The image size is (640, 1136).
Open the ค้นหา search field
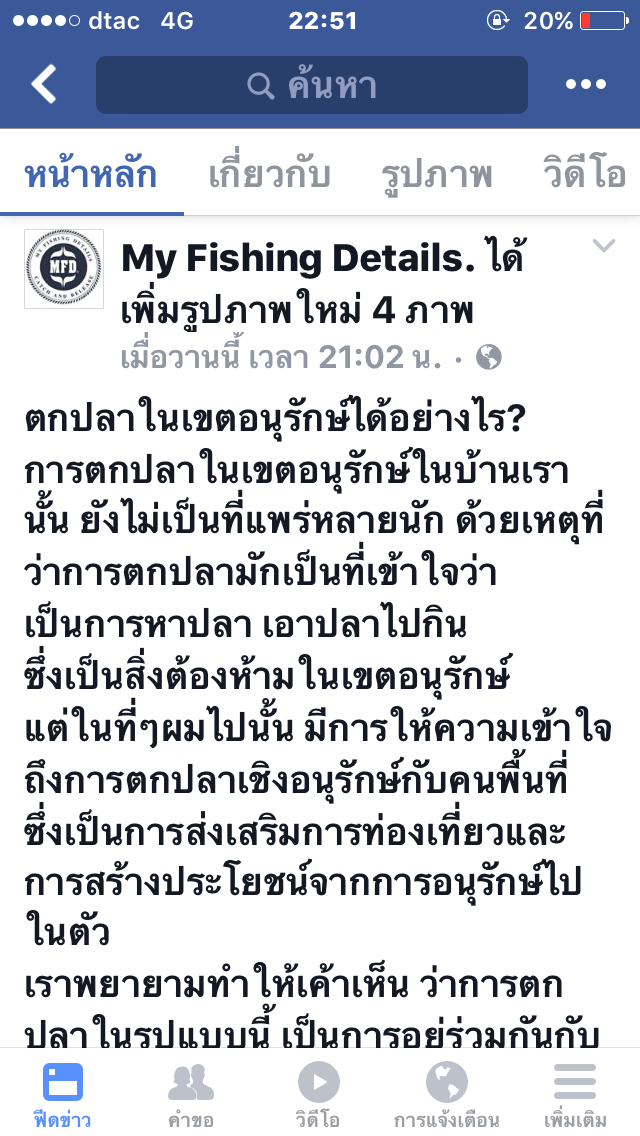312,85
